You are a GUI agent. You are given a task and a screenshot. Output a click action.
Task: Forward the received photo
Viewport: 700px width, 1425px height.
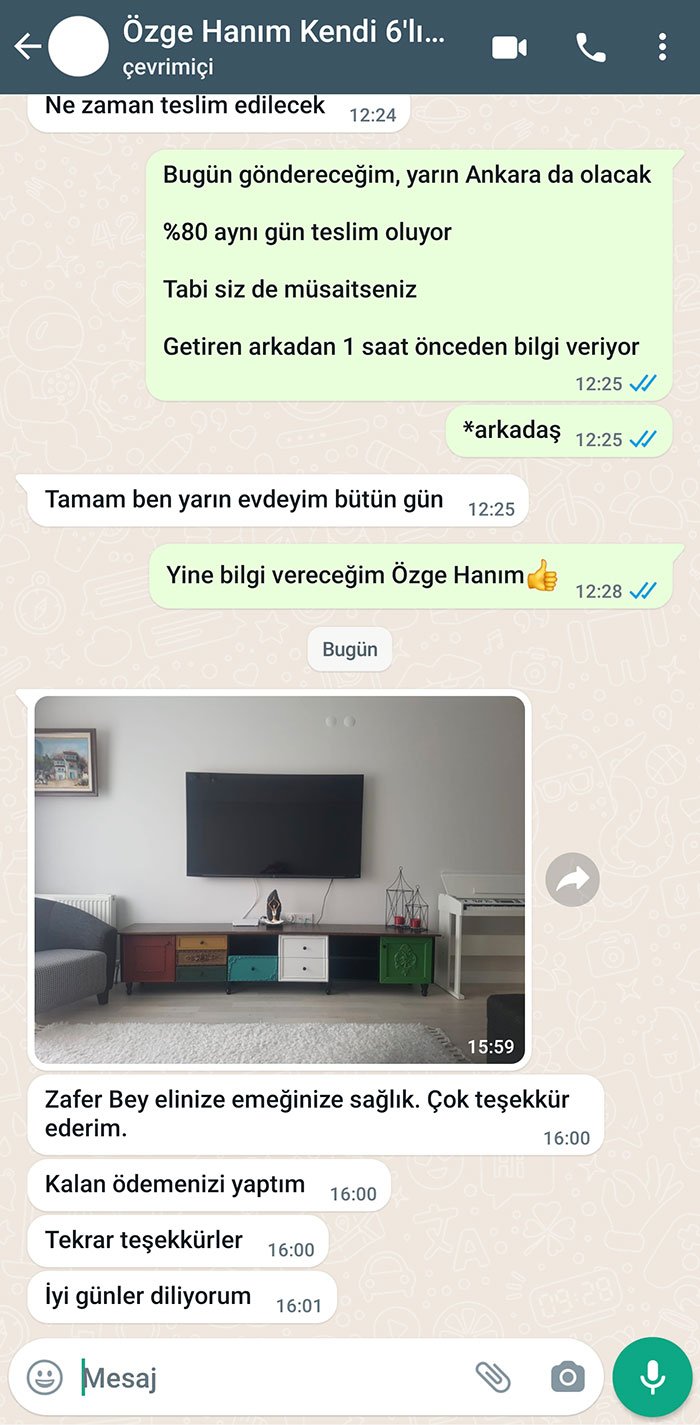(x=573, y=880)
